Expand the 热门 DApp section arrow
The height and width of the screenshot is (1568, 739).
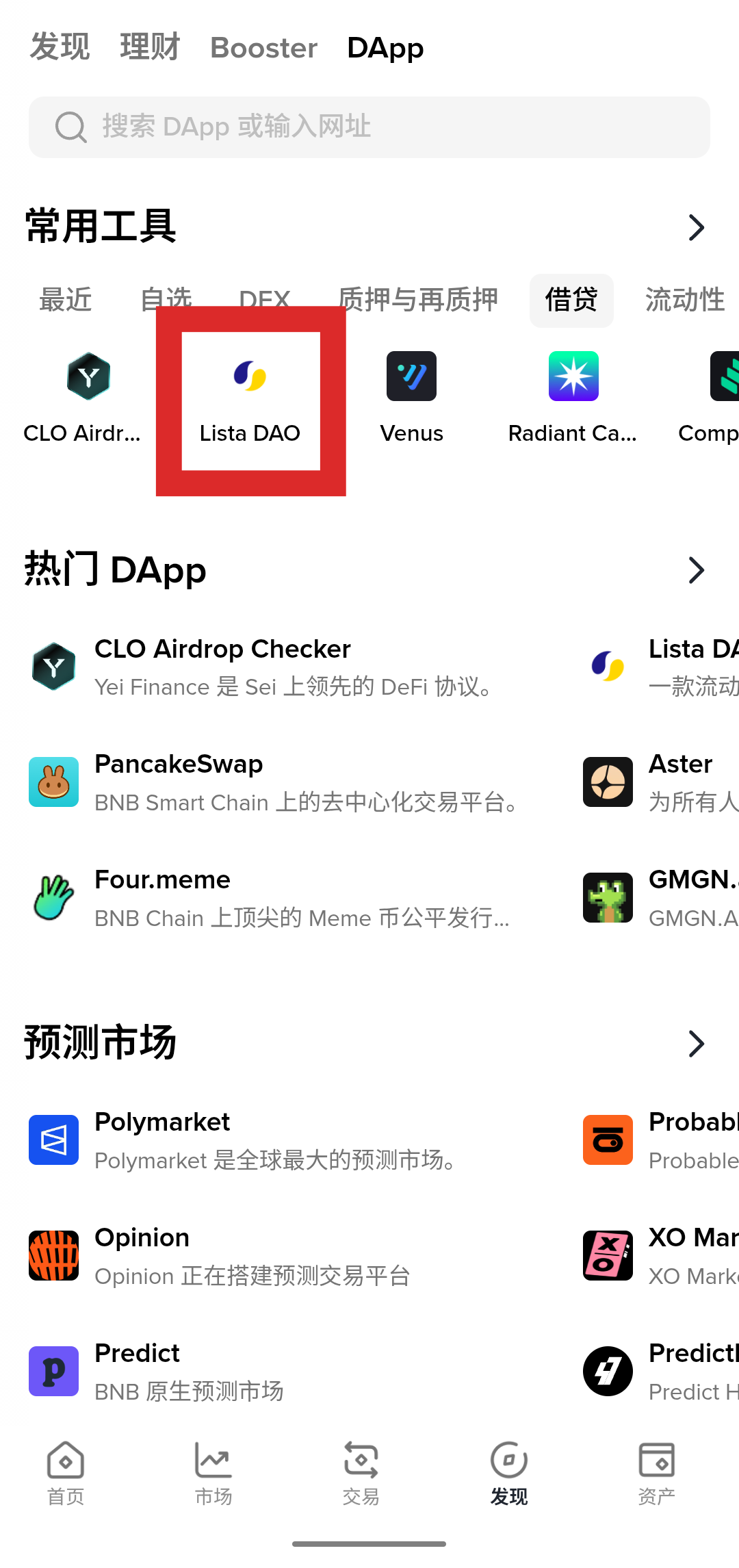tap(696, 569)
